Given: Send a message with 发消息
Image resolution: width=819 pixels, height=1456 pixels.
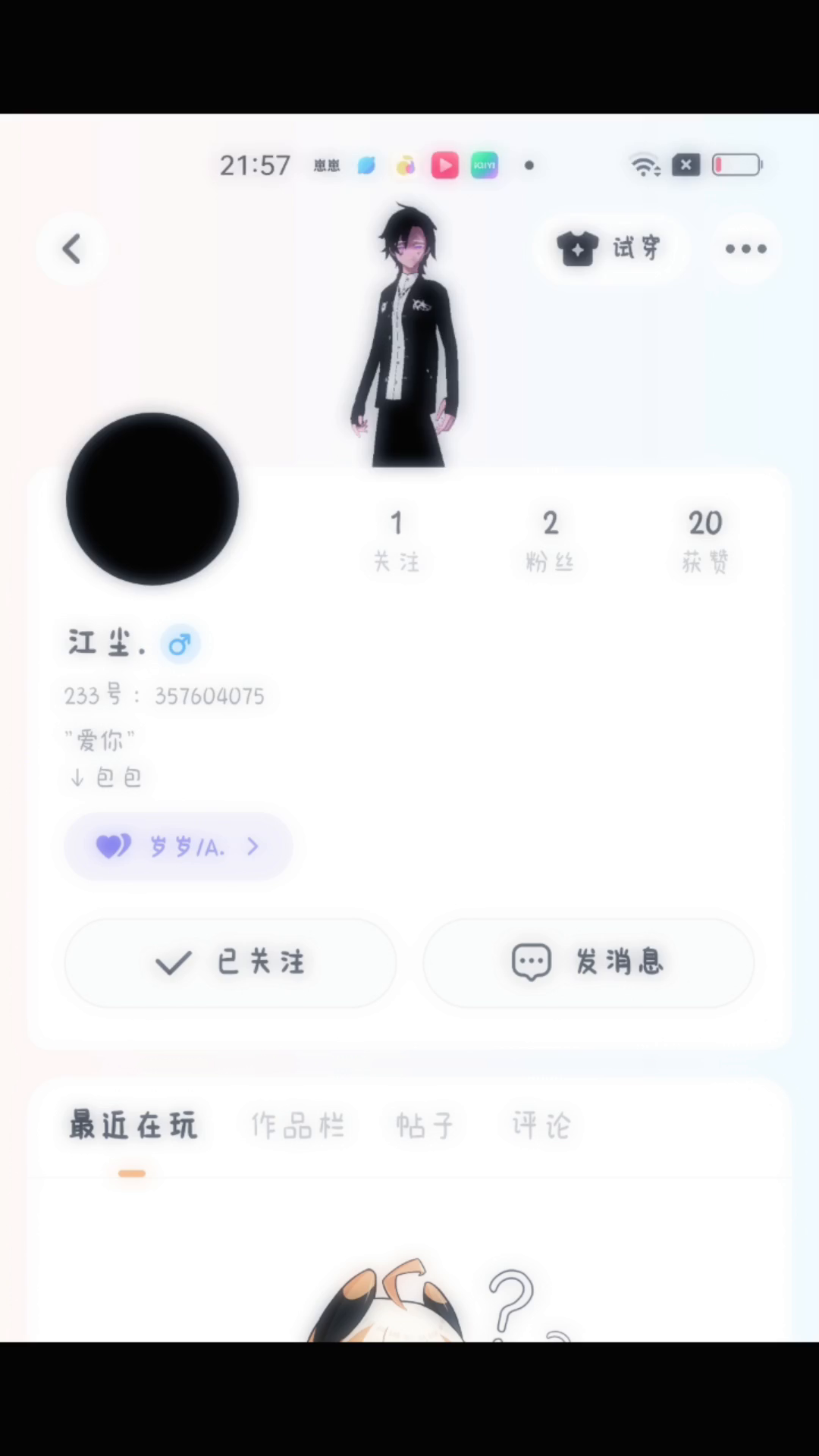Looking at the screenshot, I should point(588,962).
